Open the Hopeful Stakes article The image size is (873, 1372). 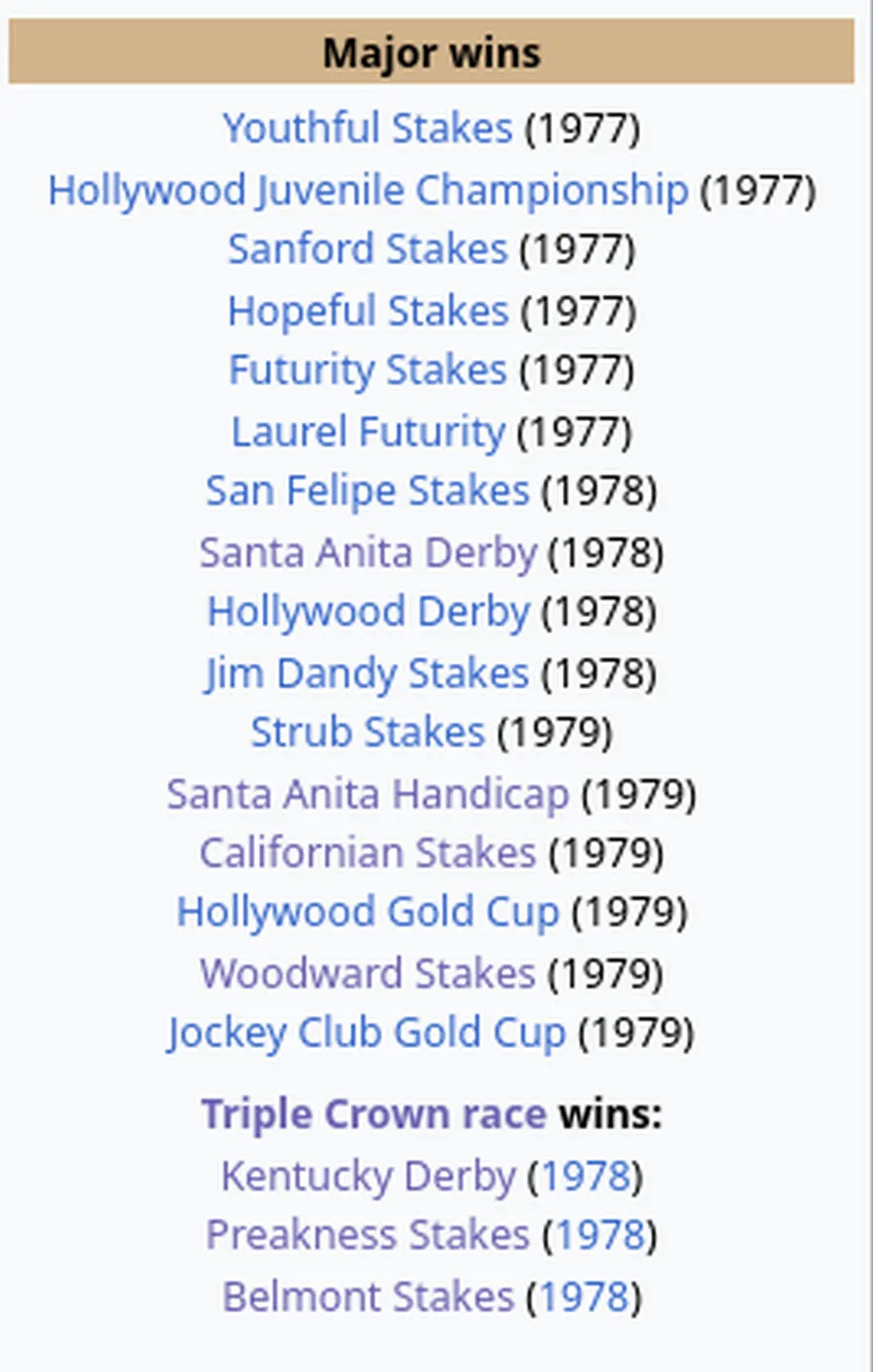[368, 310]
